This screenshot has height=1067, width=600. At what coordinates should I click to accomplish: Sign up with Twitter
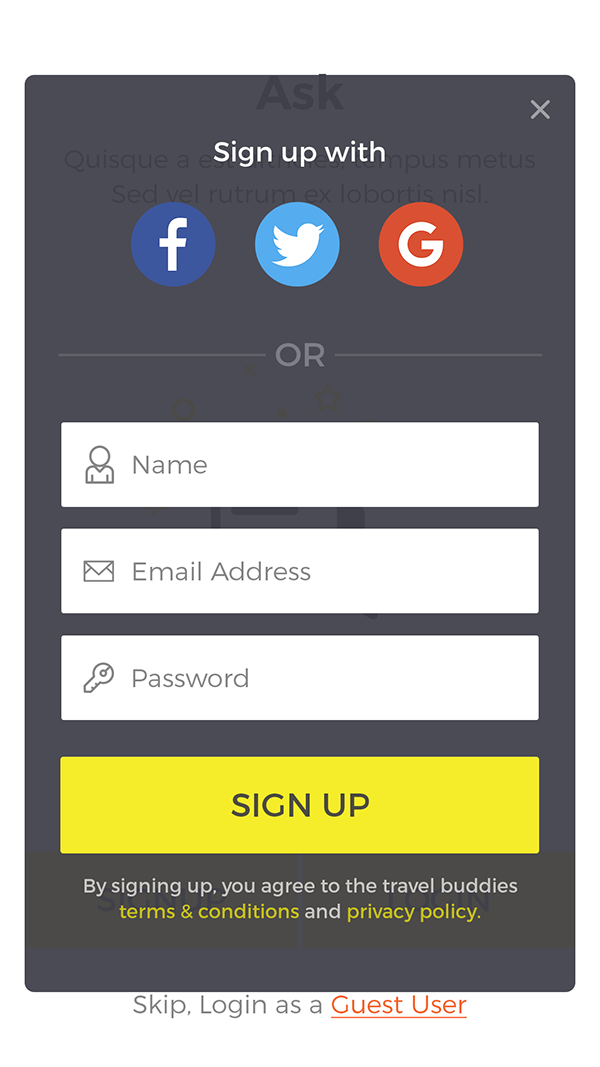coord(297,244)
